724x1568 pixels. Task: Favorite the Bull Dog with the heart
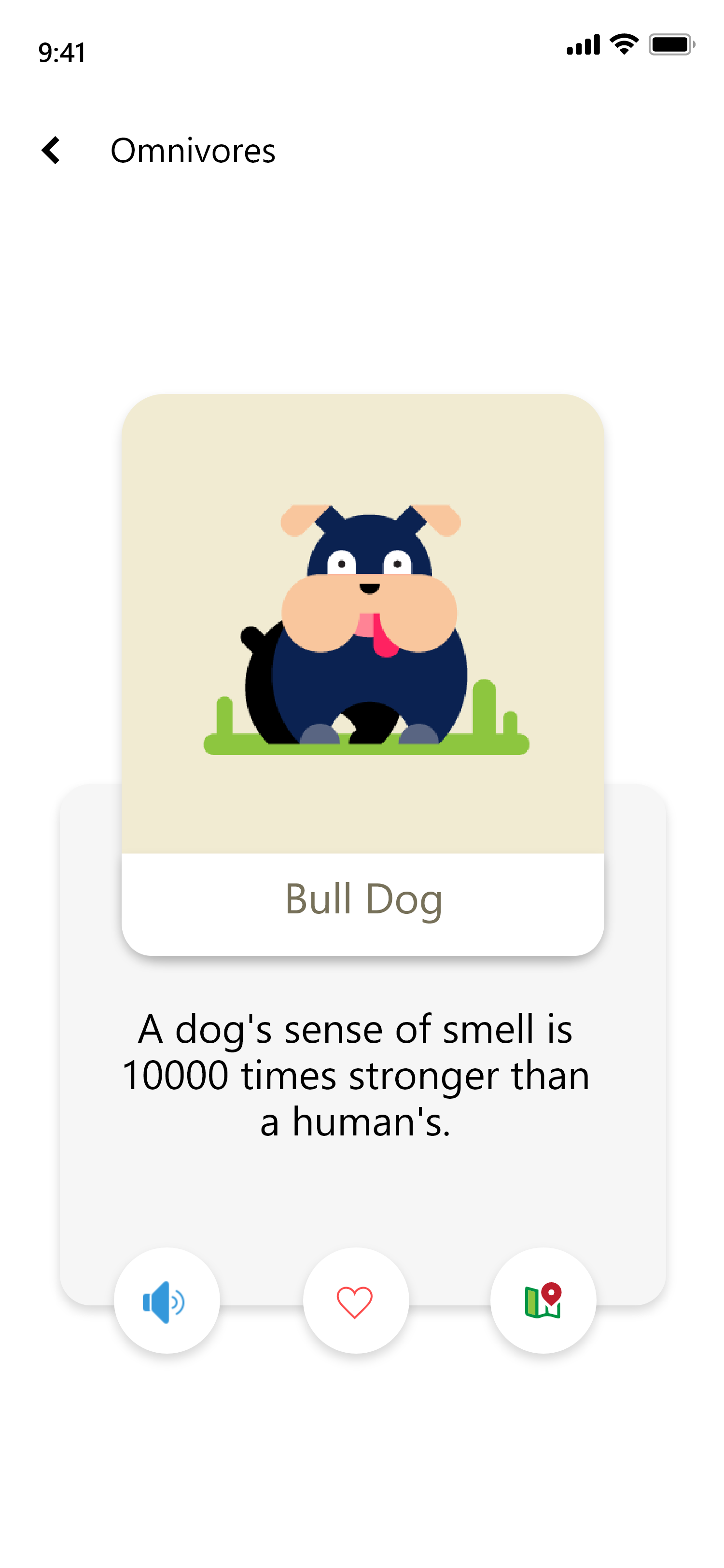click(355, 1301)
